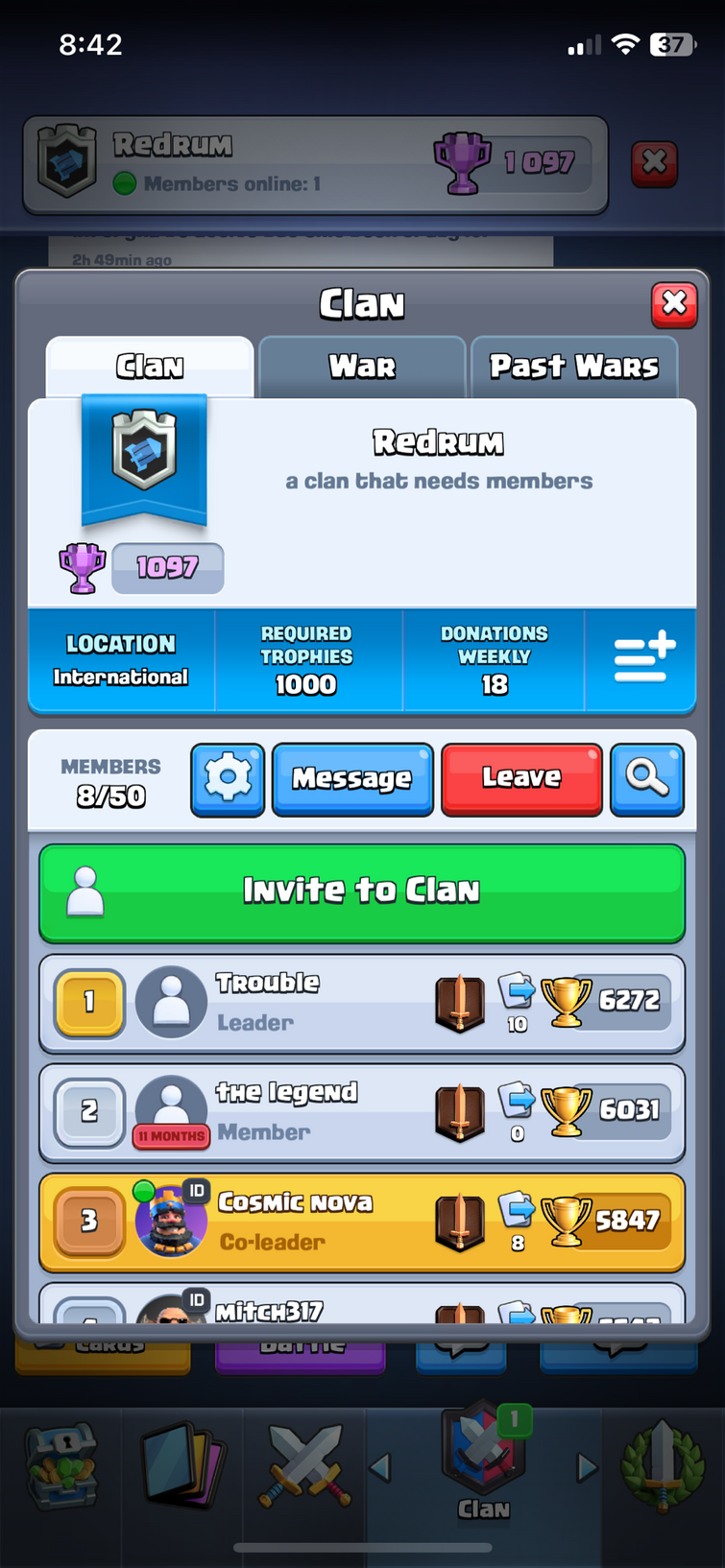Leave the clan
725x1568 pixels.
[521, 779]
